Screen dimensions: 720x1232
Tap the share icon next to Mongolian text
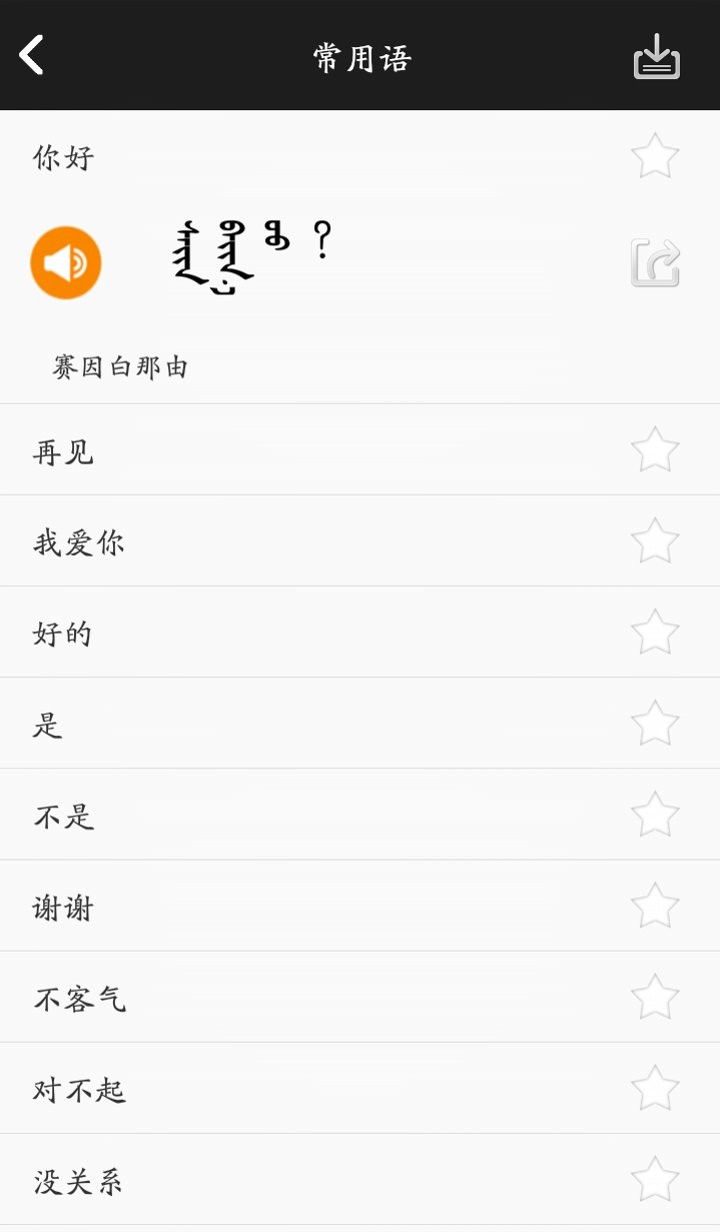coord(655,262)
